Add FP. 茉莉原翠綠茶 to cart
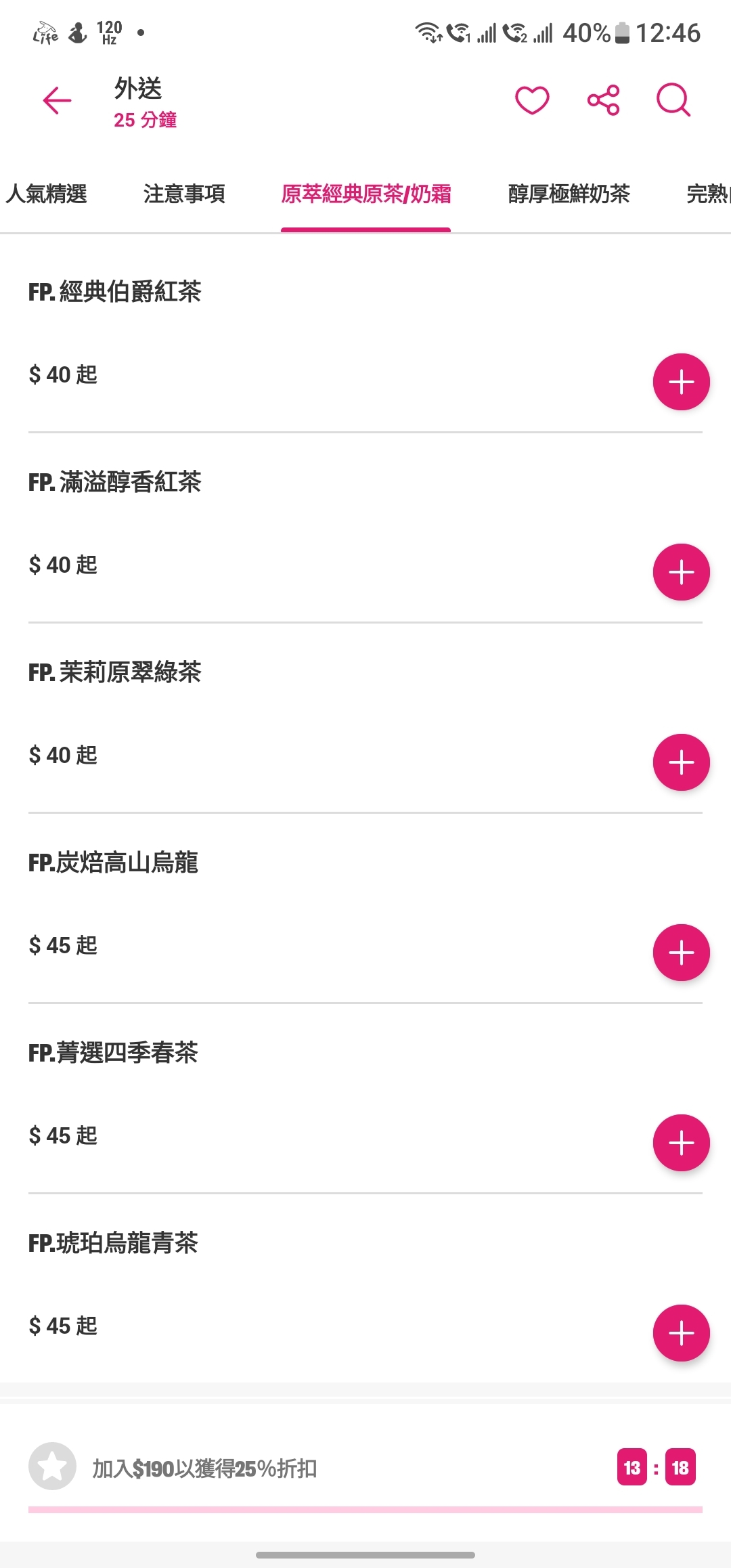Viewport: 731px width, 1568px height. click(681, 762)
